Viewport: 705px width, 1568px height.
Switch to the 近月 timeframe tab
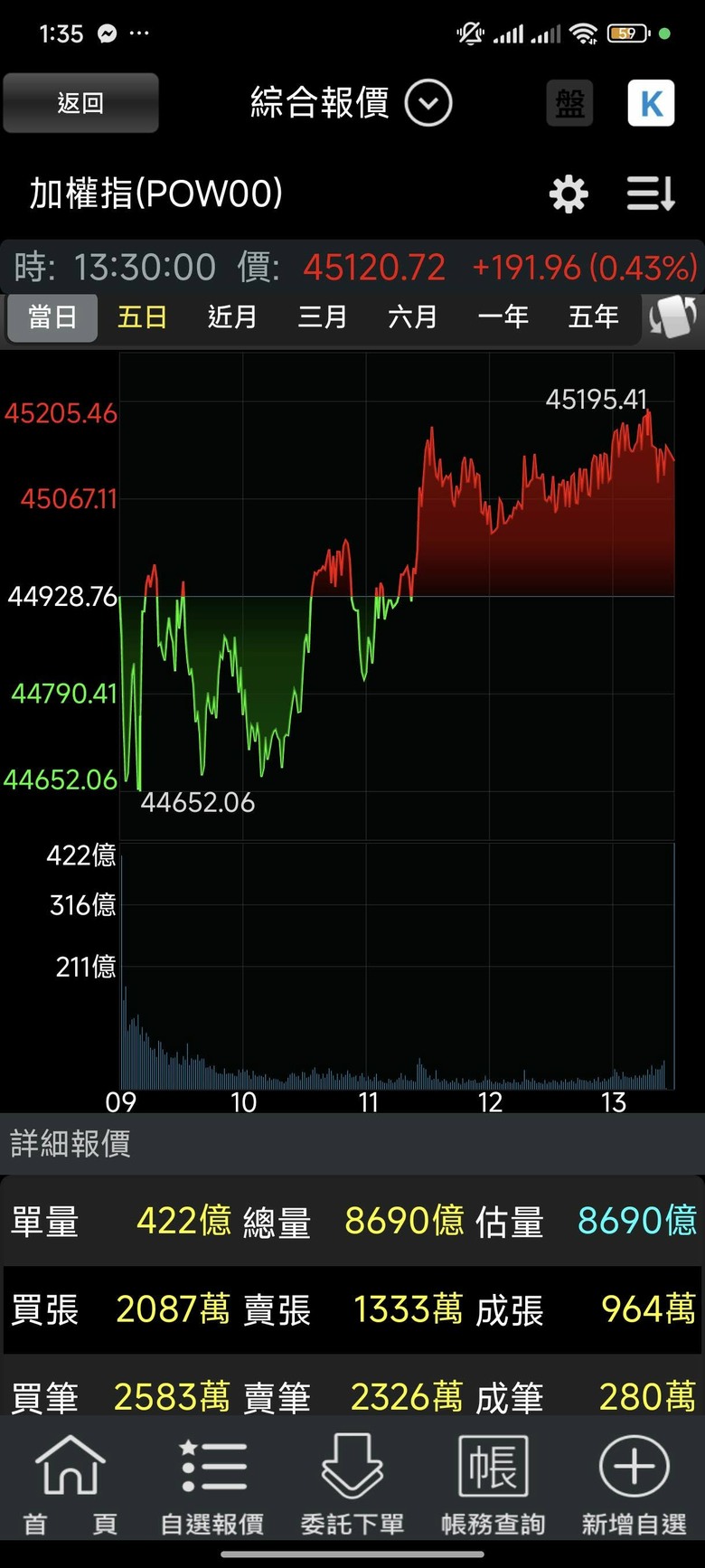coord(232,317)
